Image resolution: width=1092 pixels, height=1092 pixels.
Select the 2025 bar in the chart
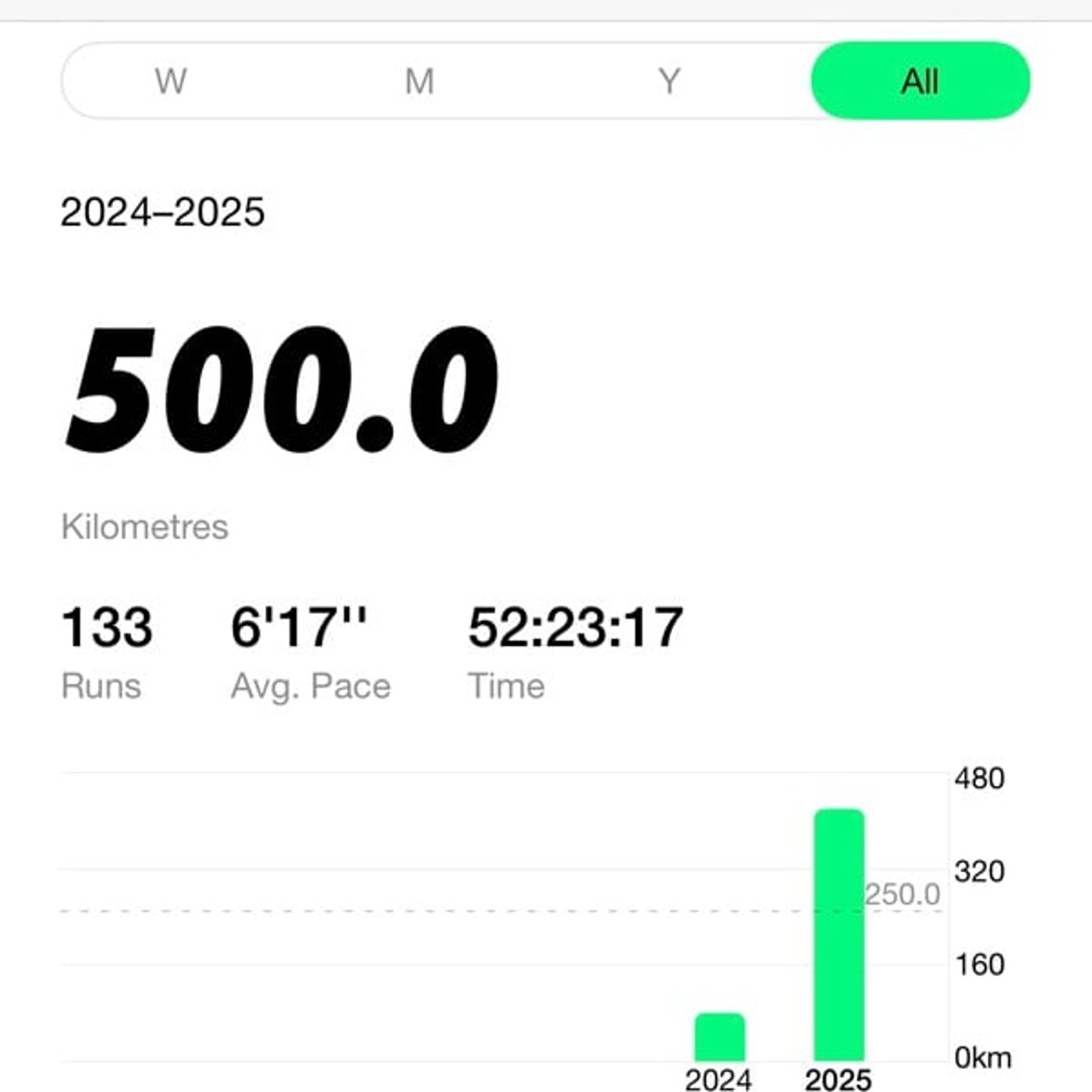coord(838,936)
